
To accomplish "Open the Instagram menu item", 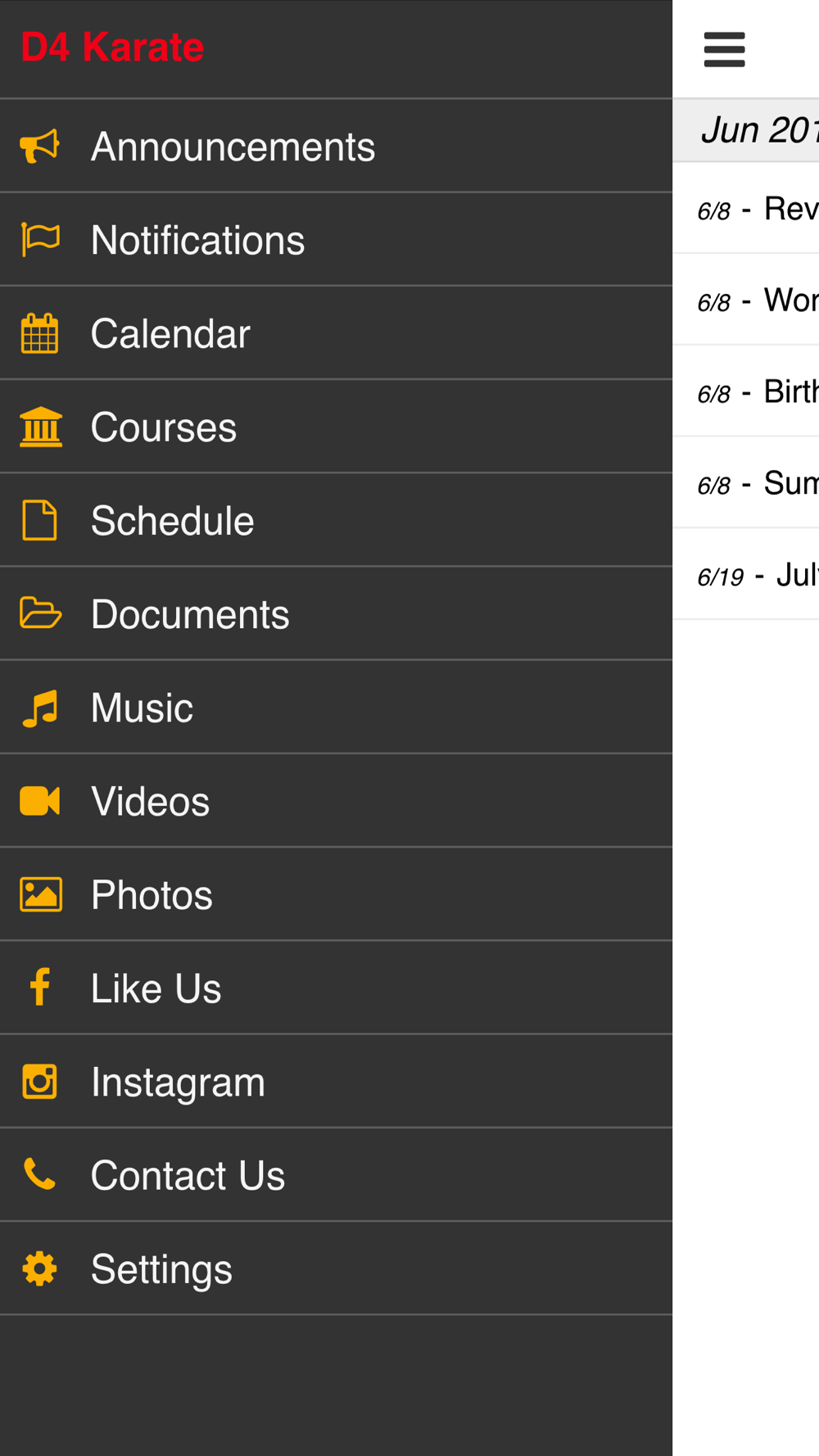I will click(336, 1080).
